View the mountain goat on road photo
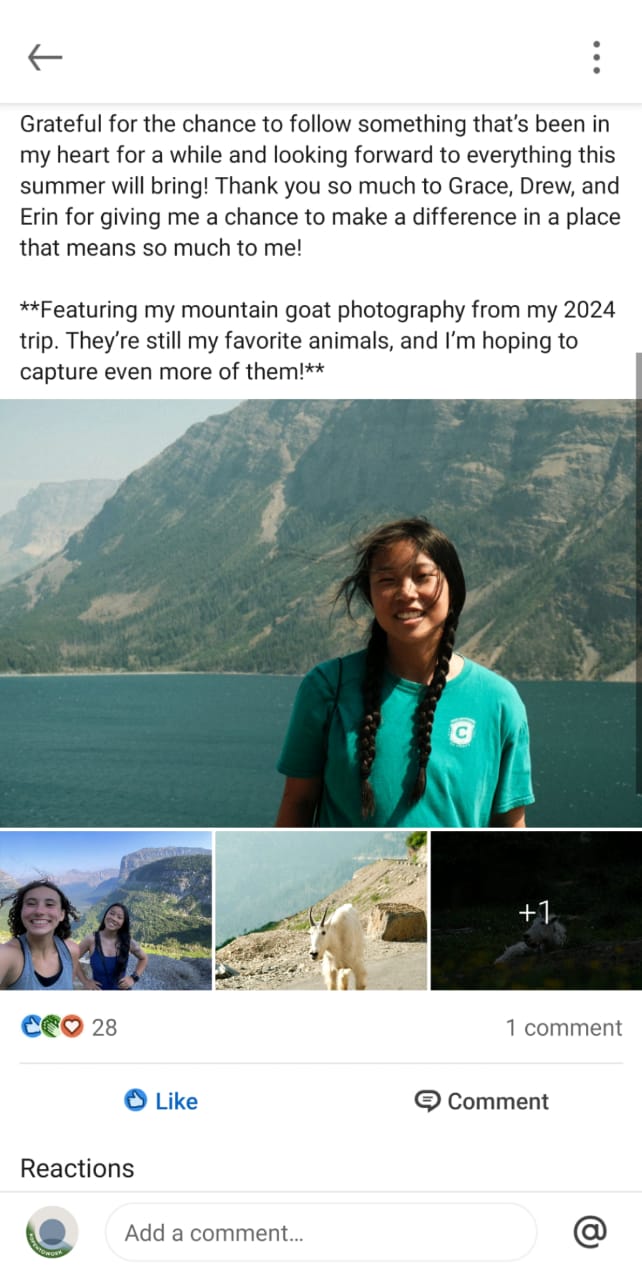642x1280 pixels. [320, 910]
